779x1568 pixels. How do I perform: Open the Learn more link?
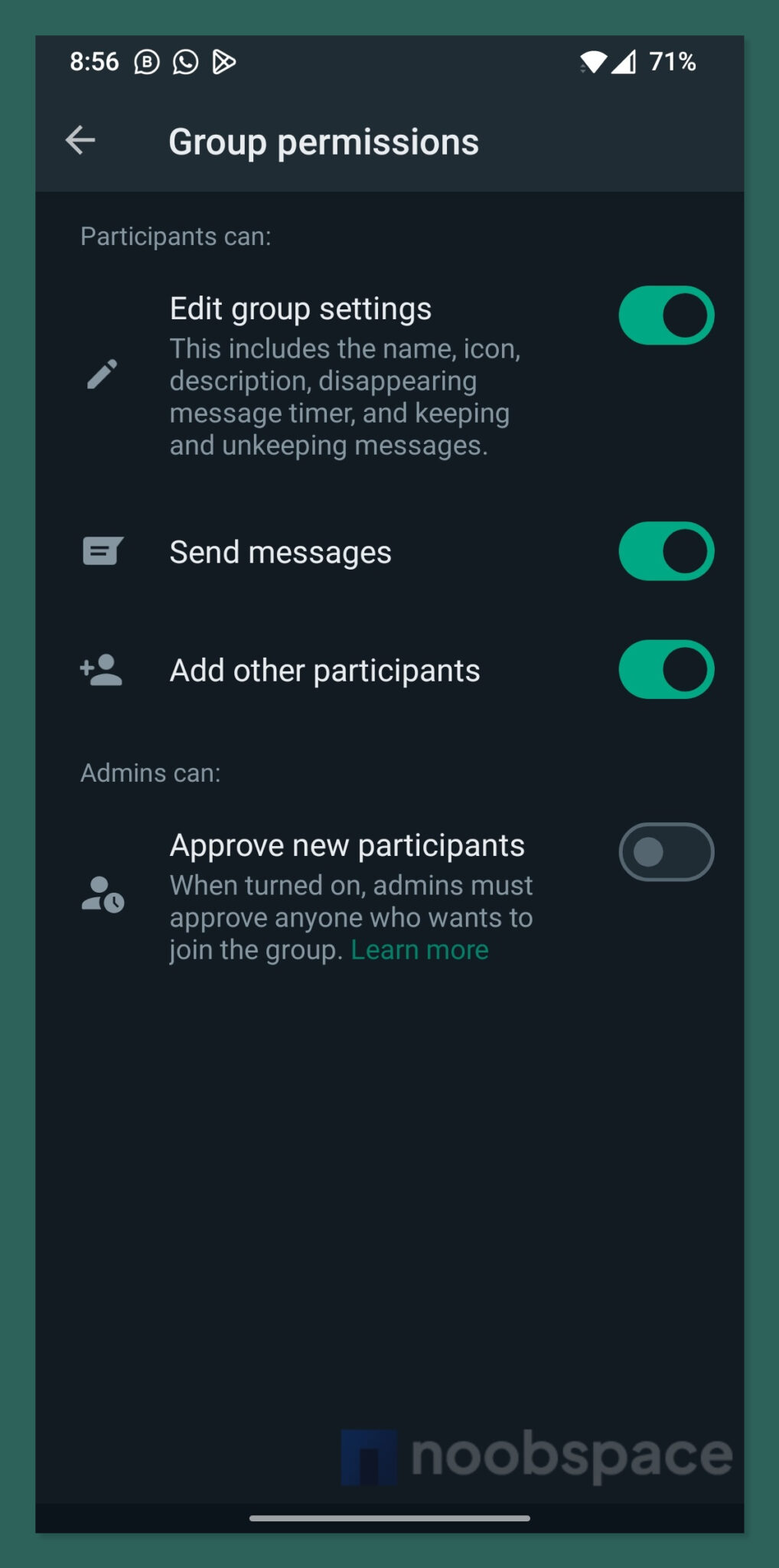[x=419, y=950]
